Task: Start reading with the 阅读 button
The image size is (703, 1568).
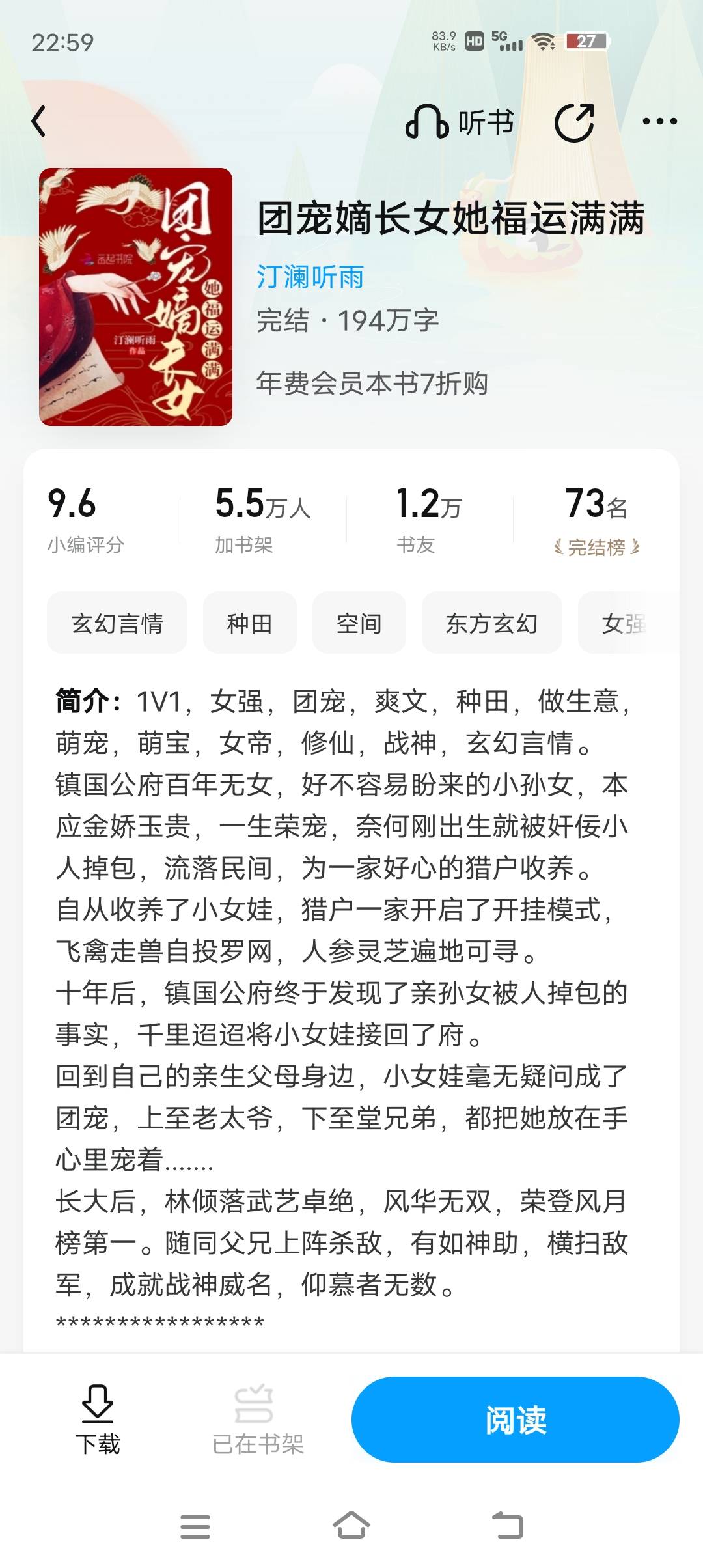Action: 516,1420
